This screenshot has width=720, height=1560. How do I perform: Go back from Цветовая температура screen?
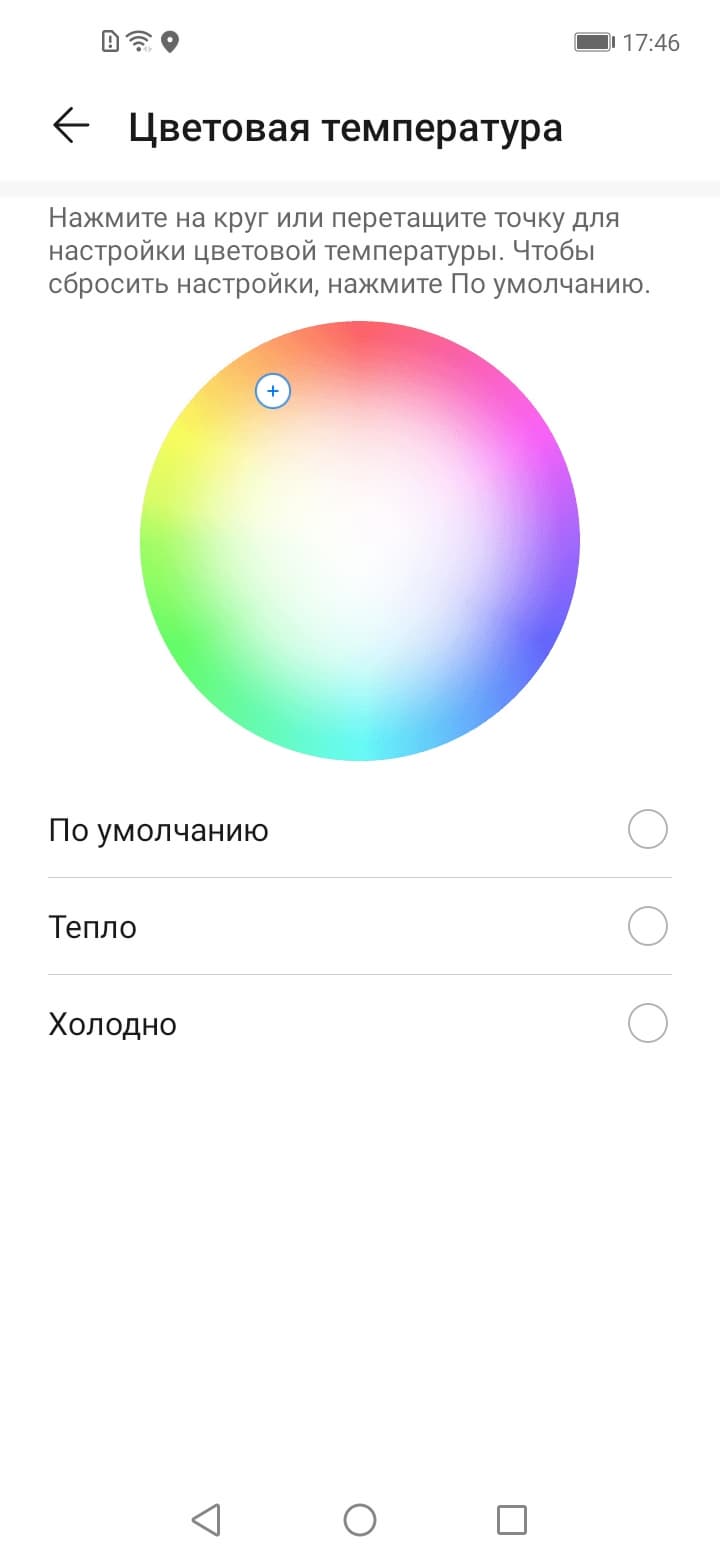[x=71, y=126]
